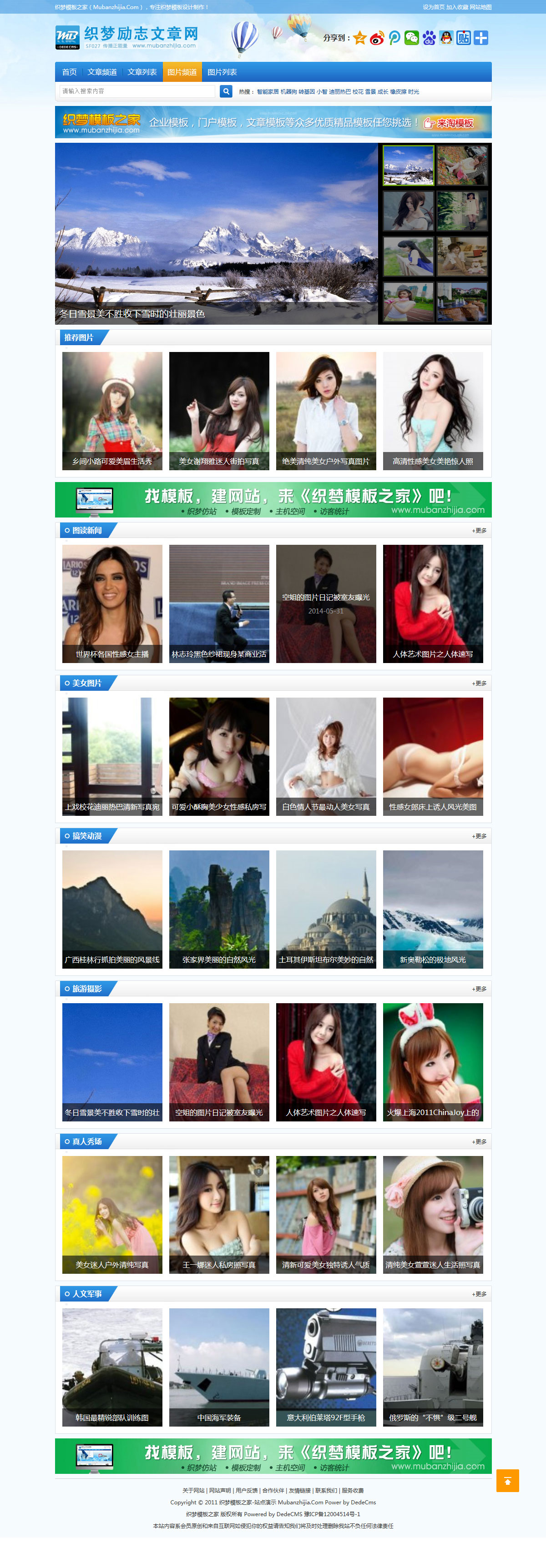Open 关于网站 footer link

(x=193, y=1491)
